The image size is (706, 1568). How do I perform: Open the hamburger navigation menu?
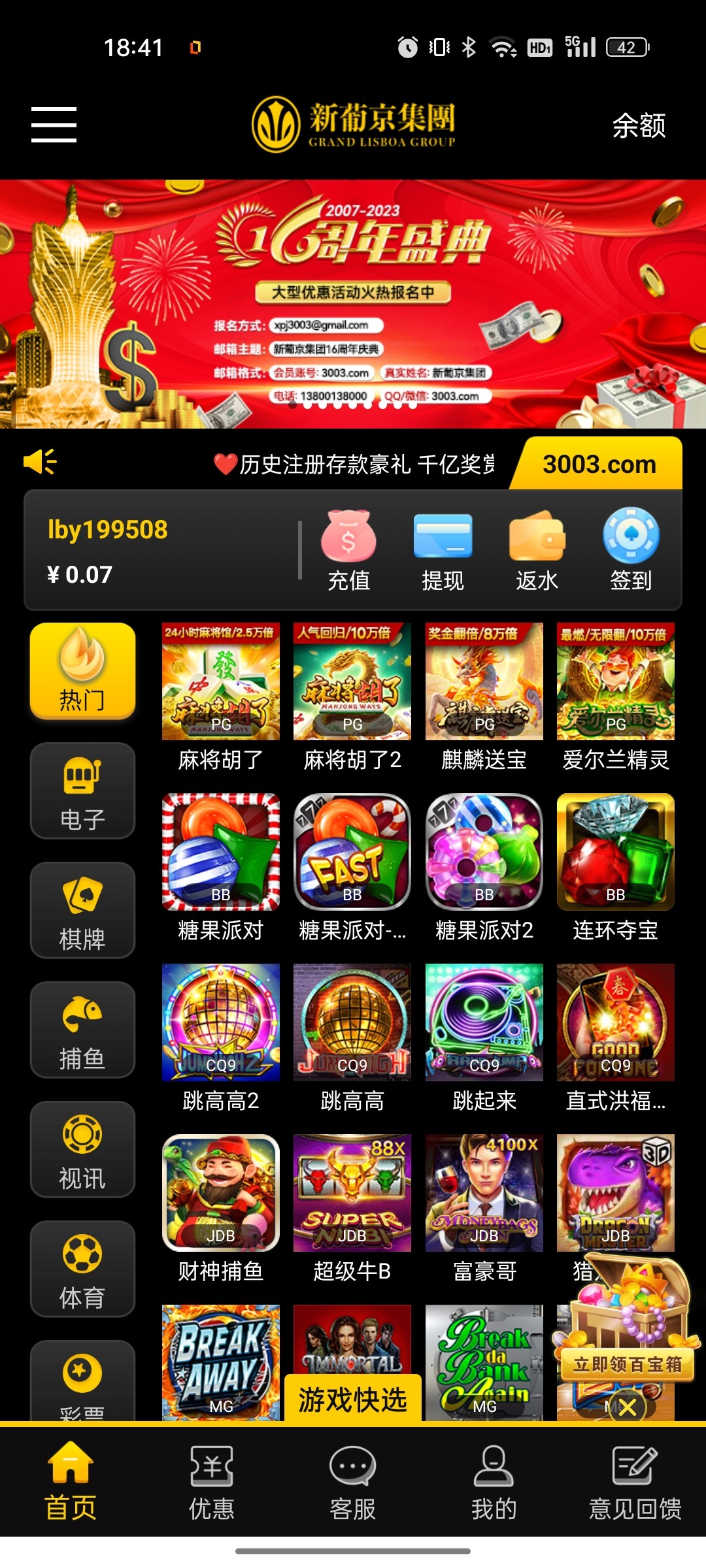pyautogui.click(x=54, y=125)
